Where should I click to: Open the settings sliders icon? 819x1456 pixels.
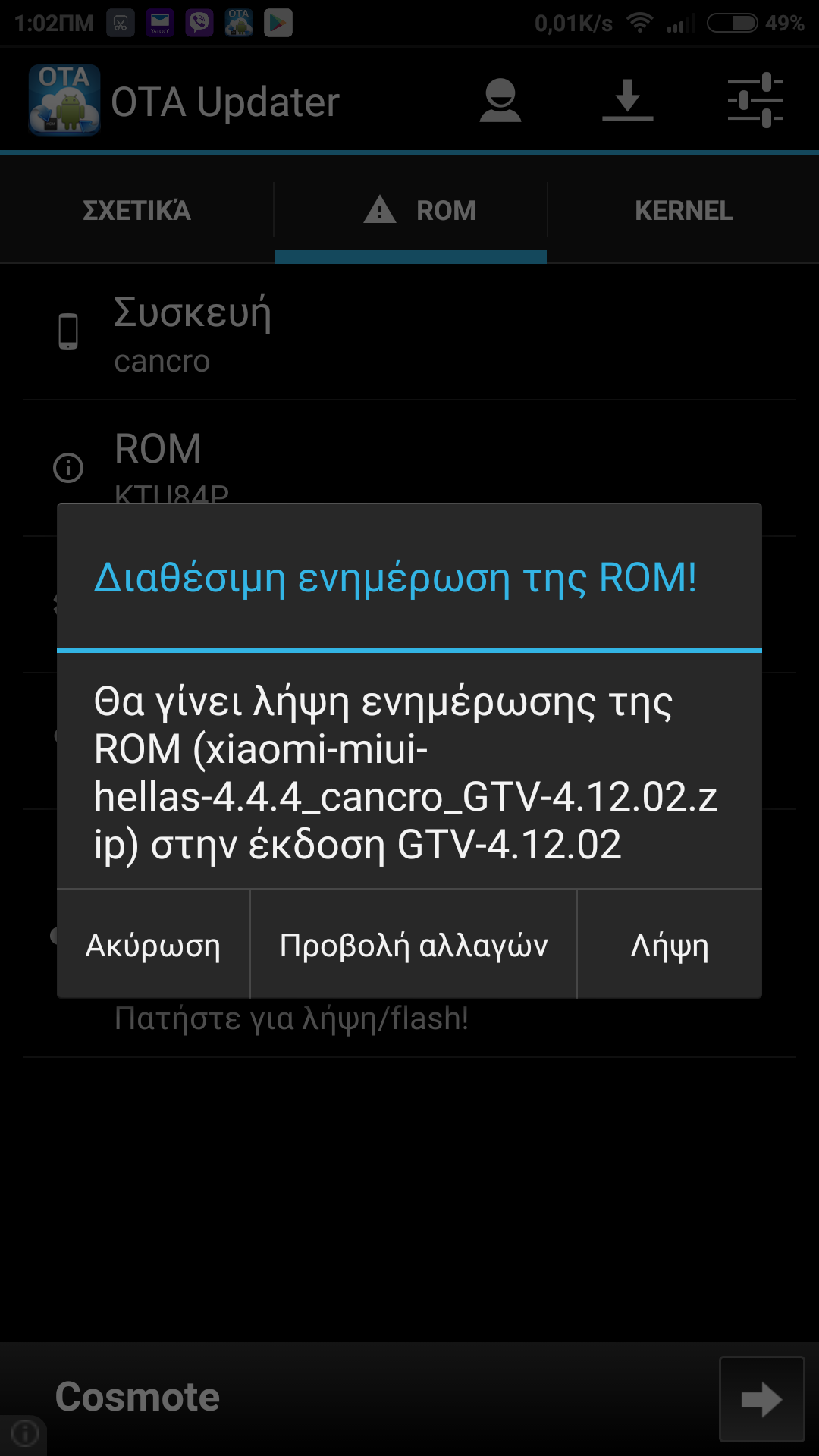click(755, 101)
